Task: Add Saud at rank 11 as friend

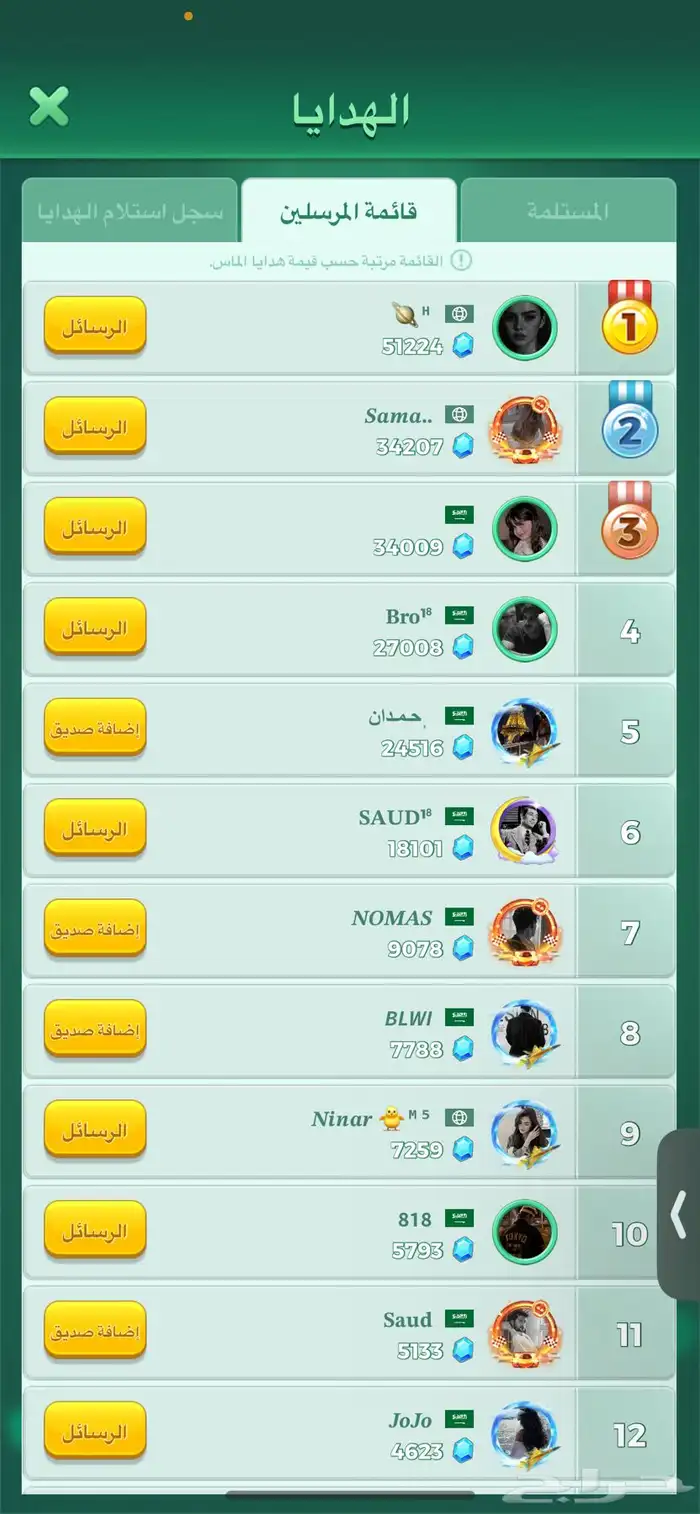Action: tap(95, 1331)
